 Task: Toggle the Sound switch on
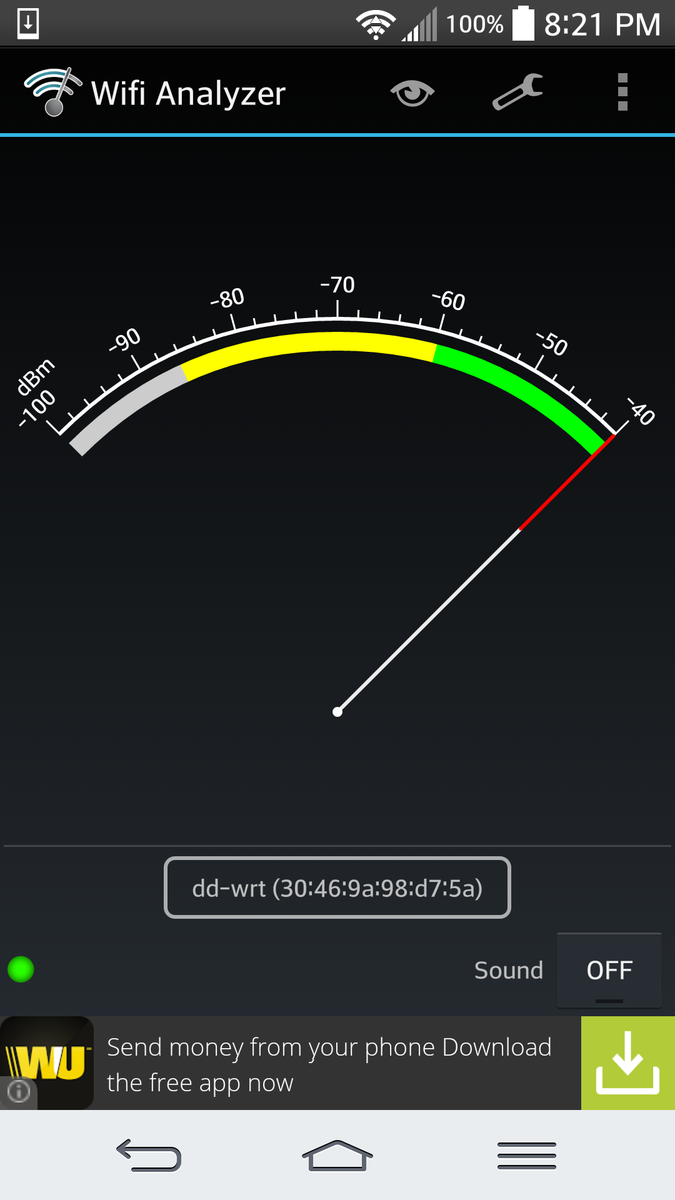(x=609, y=970)
